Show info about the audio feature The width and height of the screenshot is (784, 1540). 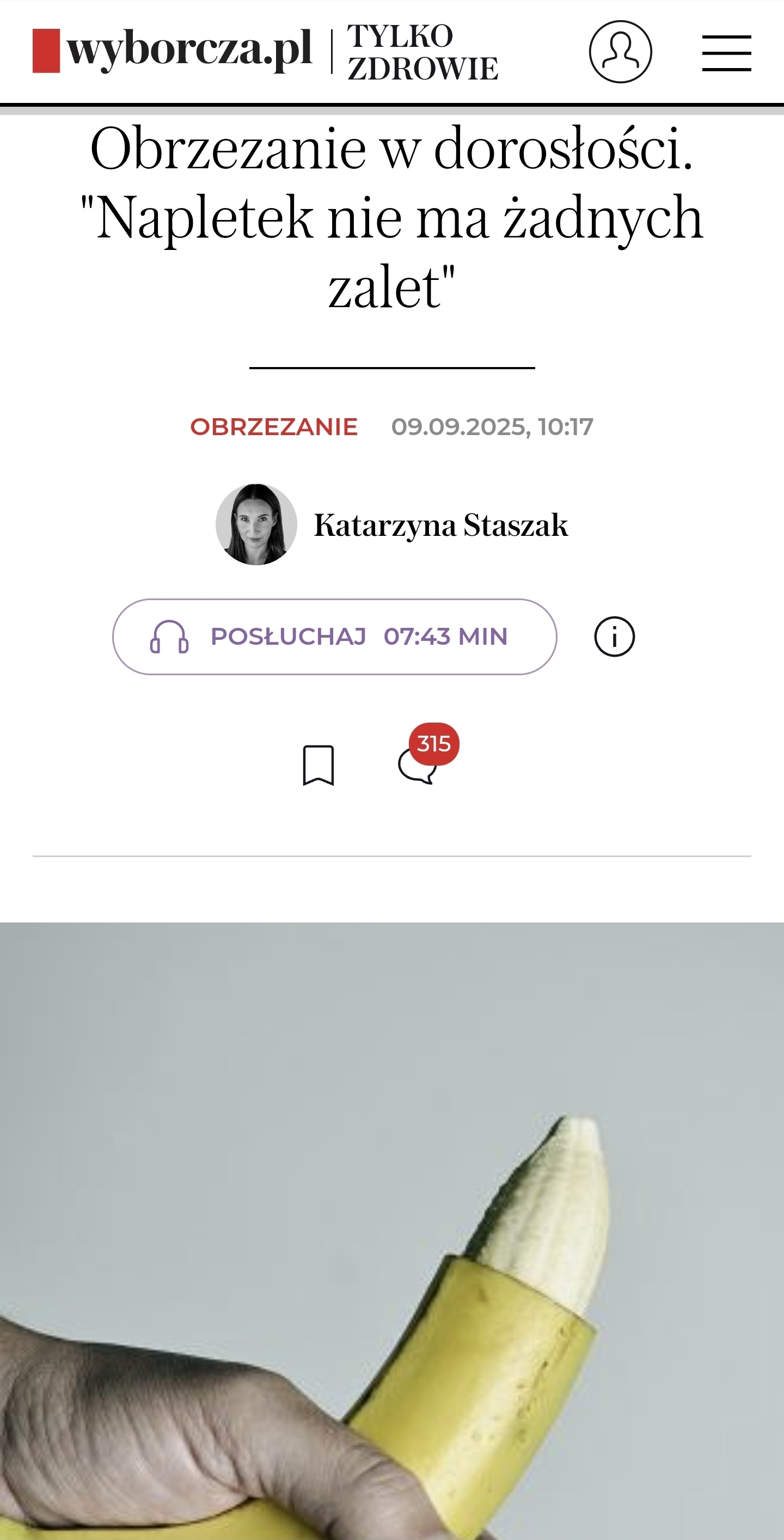click(x=614, y=637)
